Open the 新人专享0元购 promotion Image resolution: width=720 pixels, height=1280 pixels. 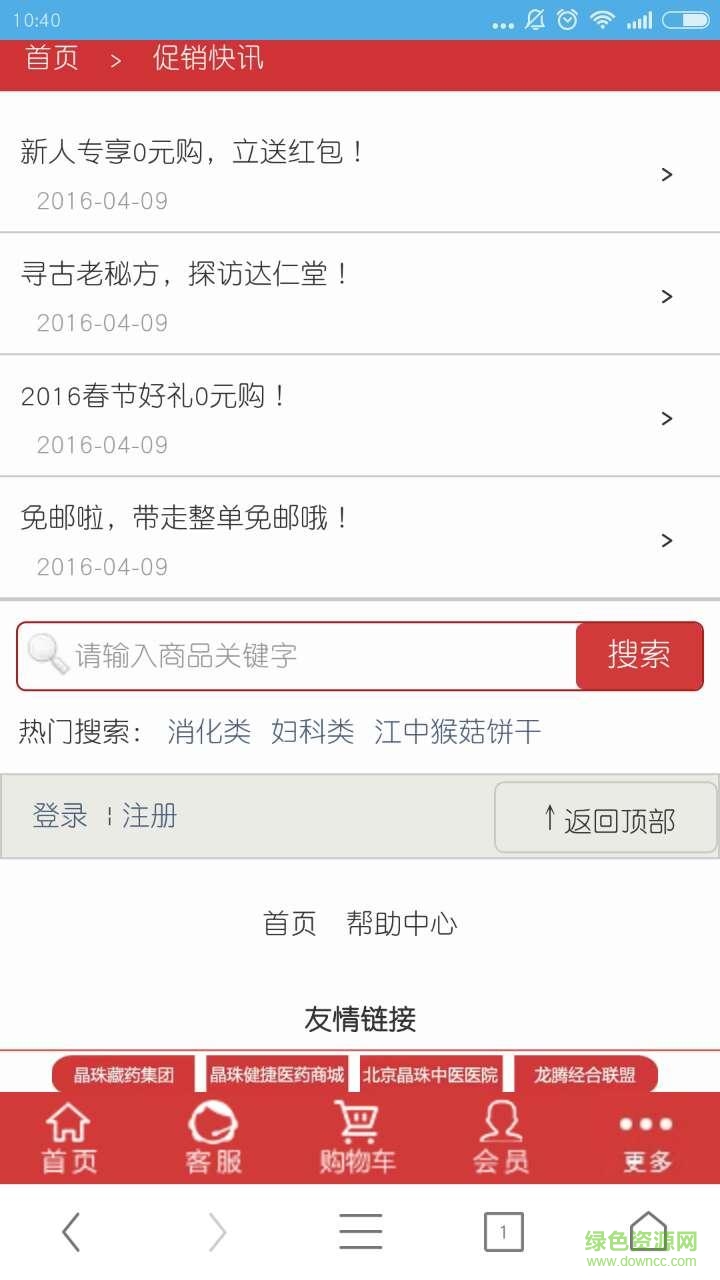click(360, 172)
